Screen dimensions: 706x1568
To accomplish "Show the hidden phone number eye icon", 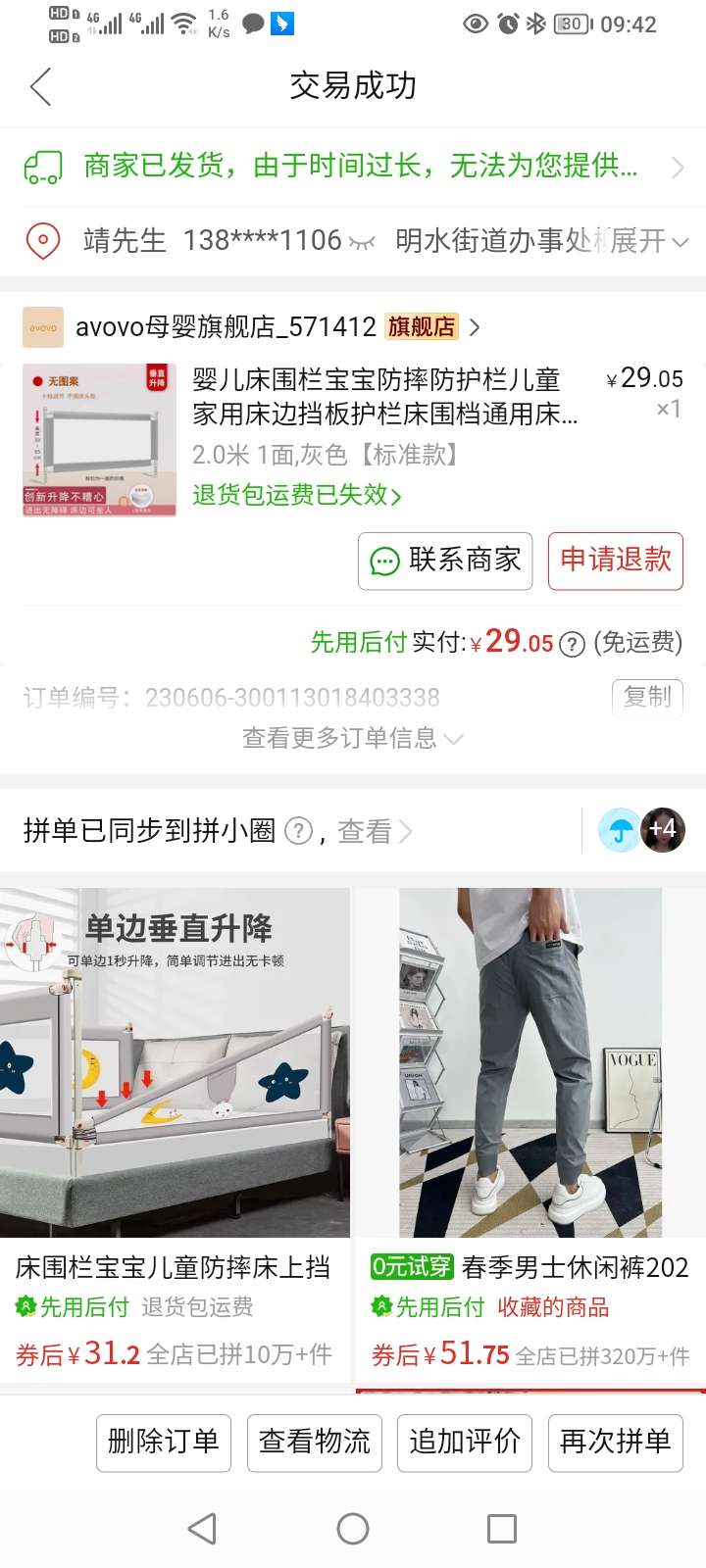I will click(x=362, y=242).
